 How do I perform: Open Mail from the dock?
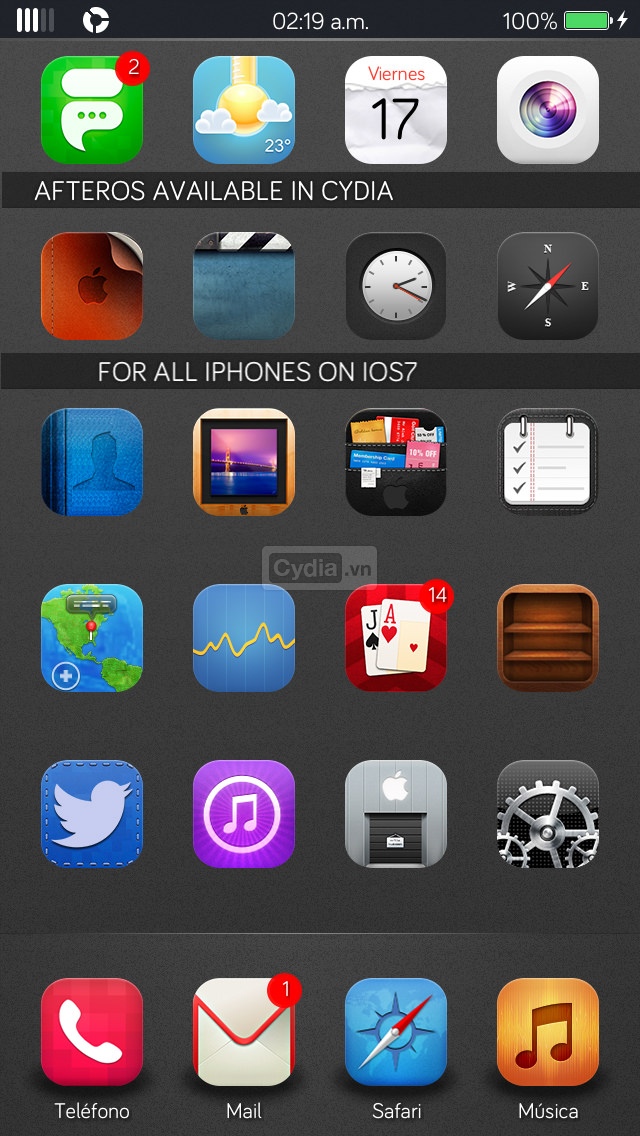pos(244,1032)
